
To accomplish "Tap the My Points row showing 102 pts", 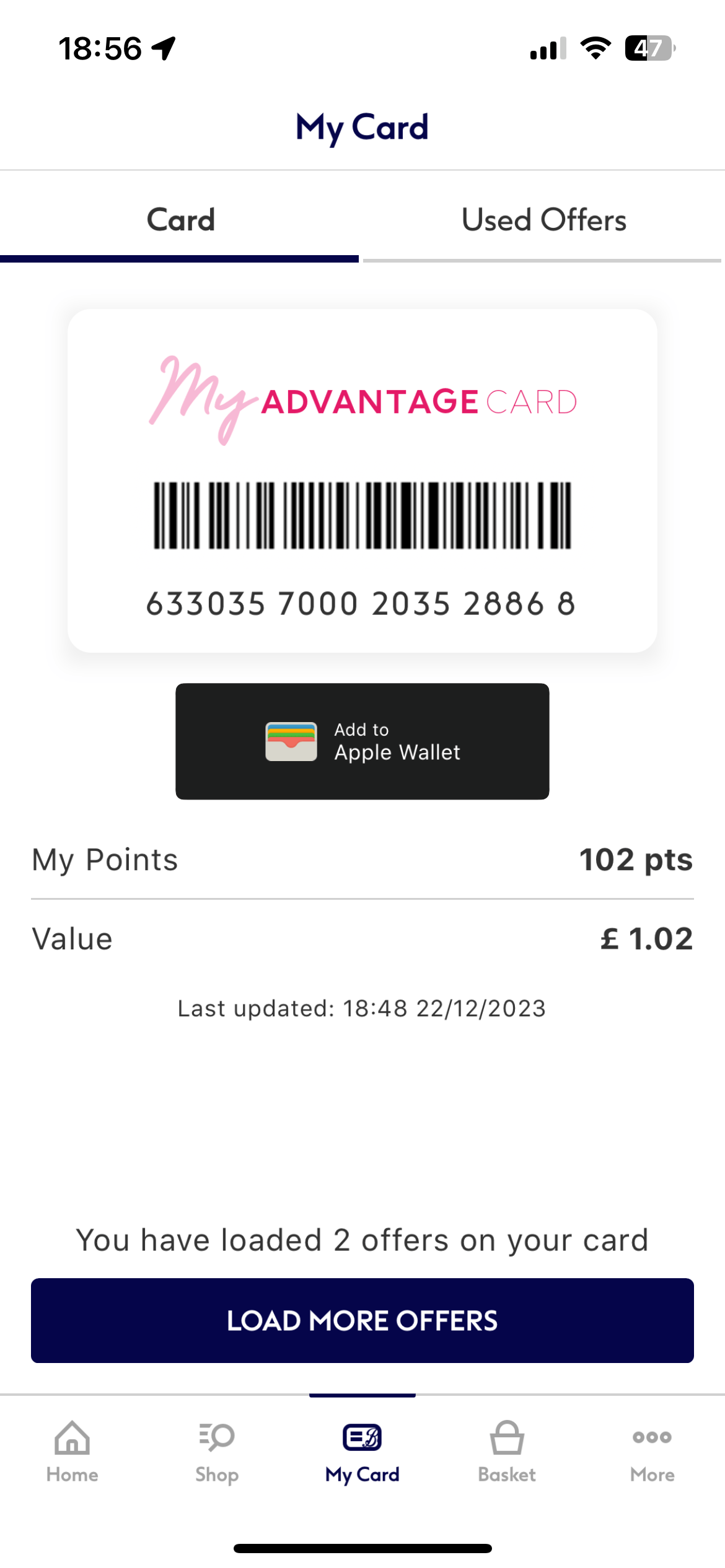I will click(x=362, y=859).
